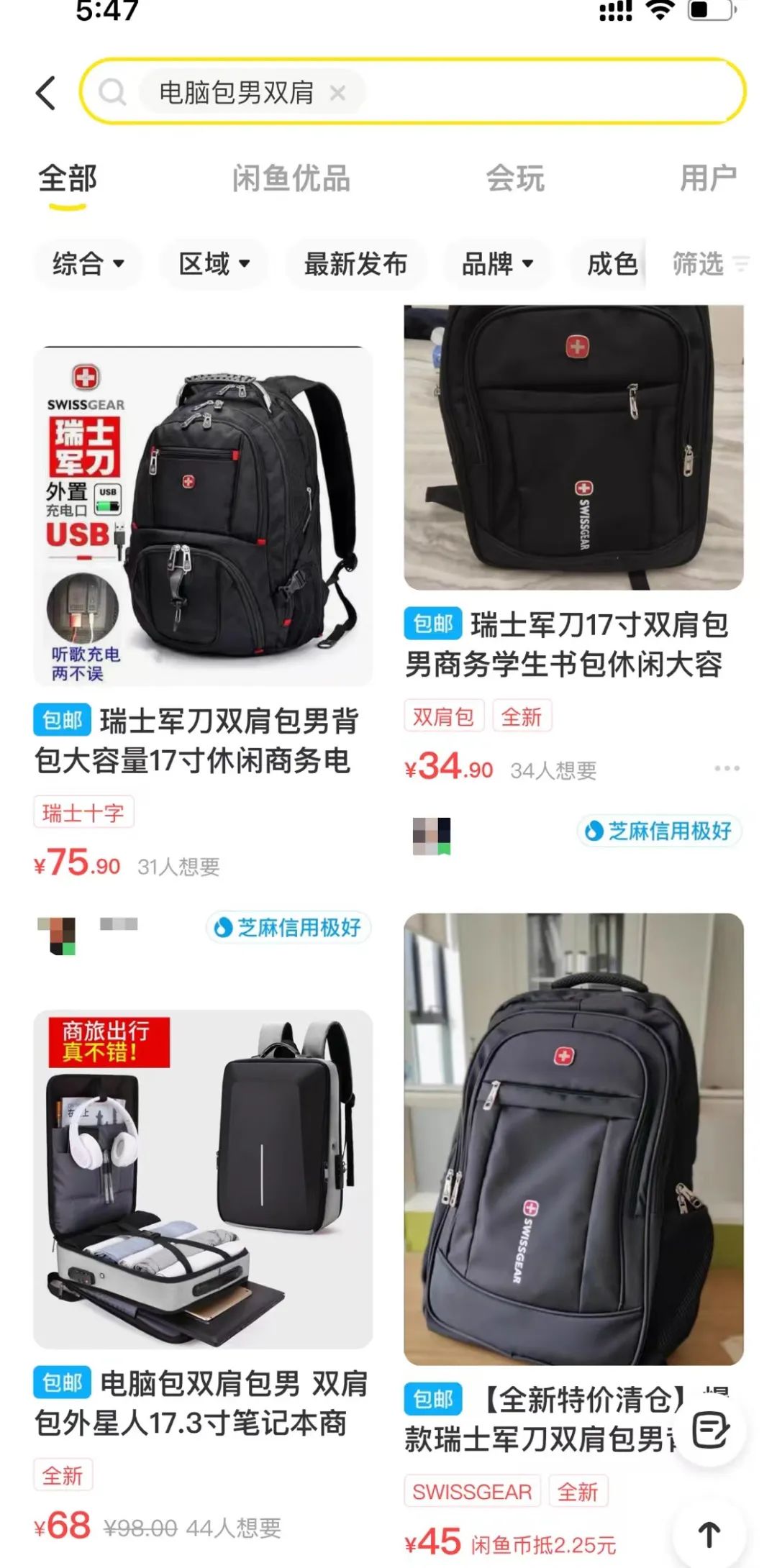777x1568 pixels.
Task: Expand the 品牌 filter dropdown
Action: pos(497,264)
